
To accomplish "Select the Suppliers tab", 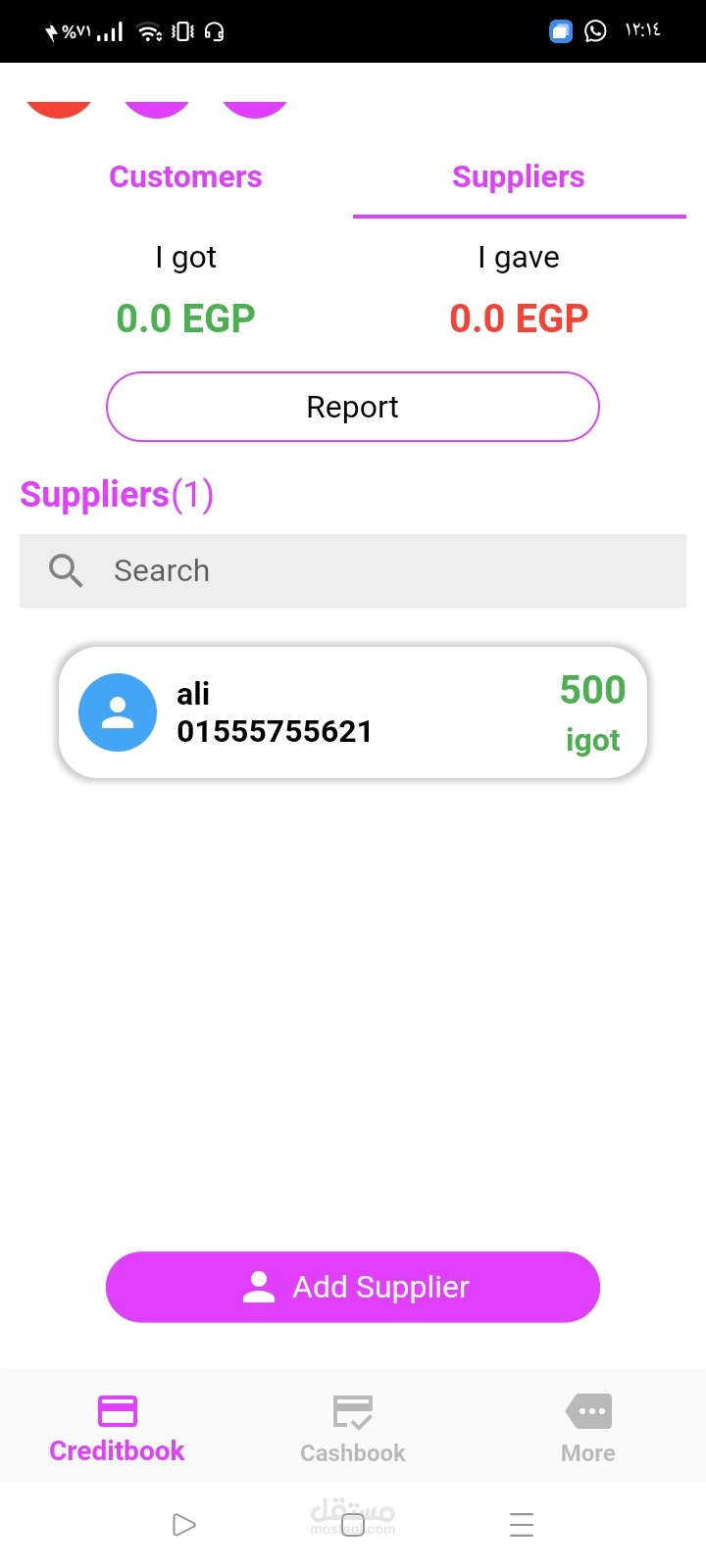I will 519,177.
